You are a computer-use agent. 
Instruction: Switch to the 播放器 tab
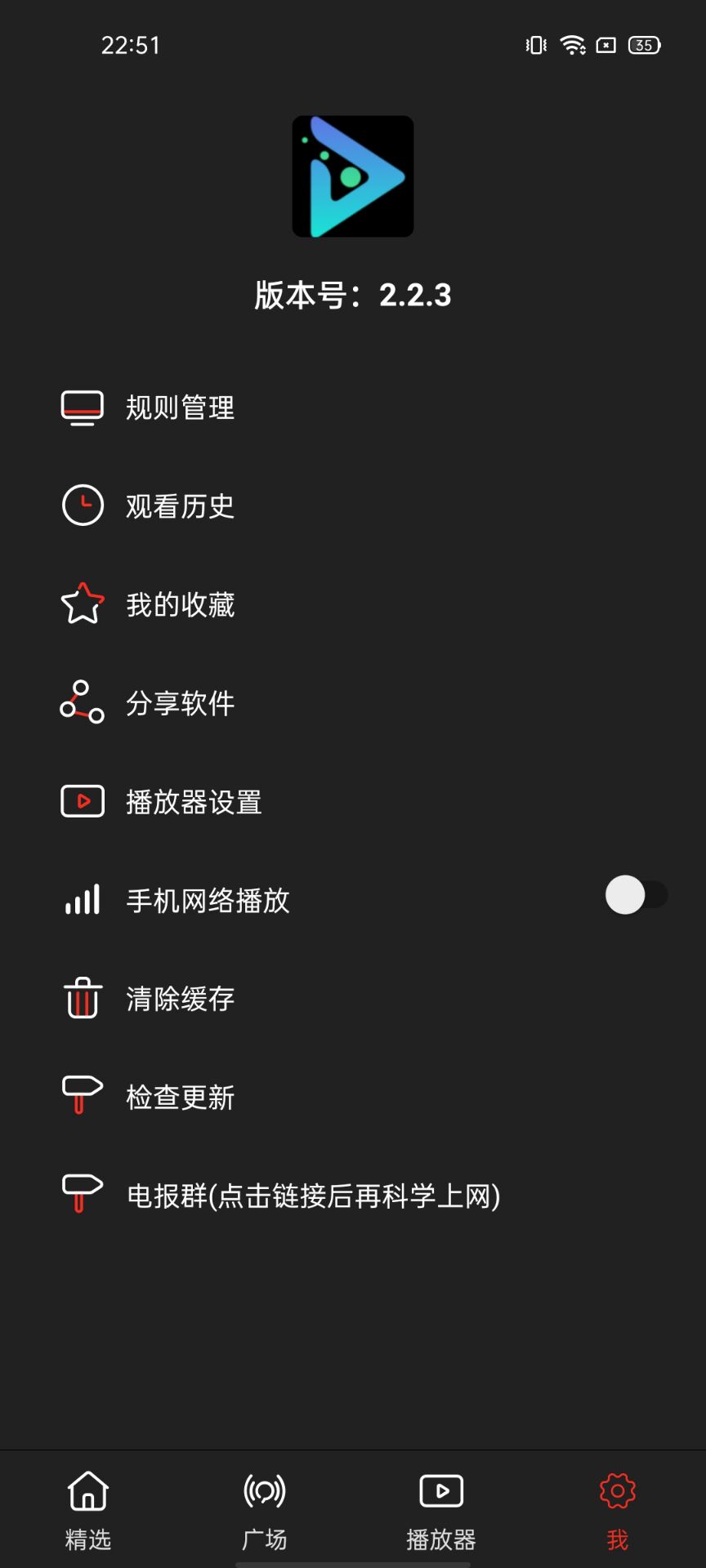[441, 1510]
